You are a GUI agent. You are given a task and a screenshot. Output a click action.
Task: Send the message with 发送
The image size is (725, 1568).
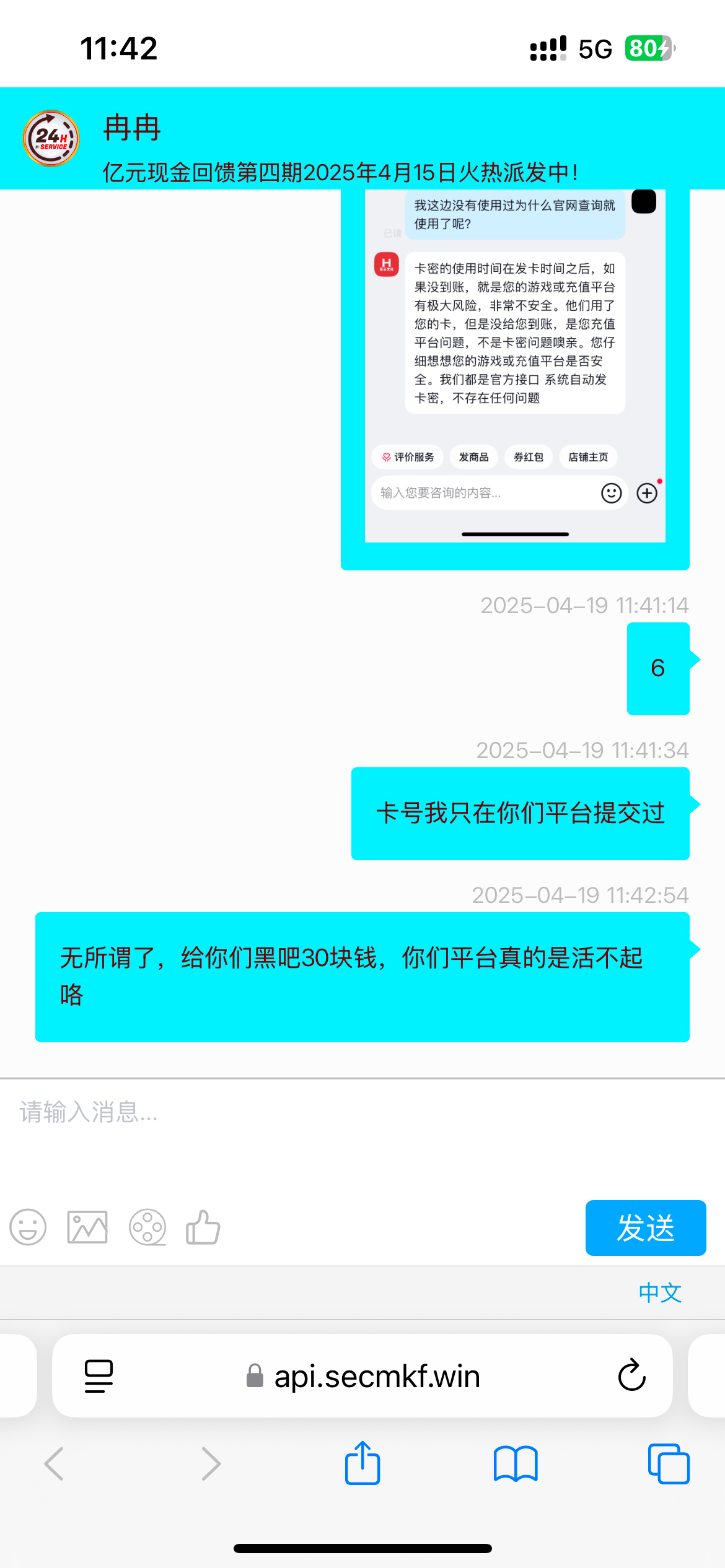pos(645,1227)
